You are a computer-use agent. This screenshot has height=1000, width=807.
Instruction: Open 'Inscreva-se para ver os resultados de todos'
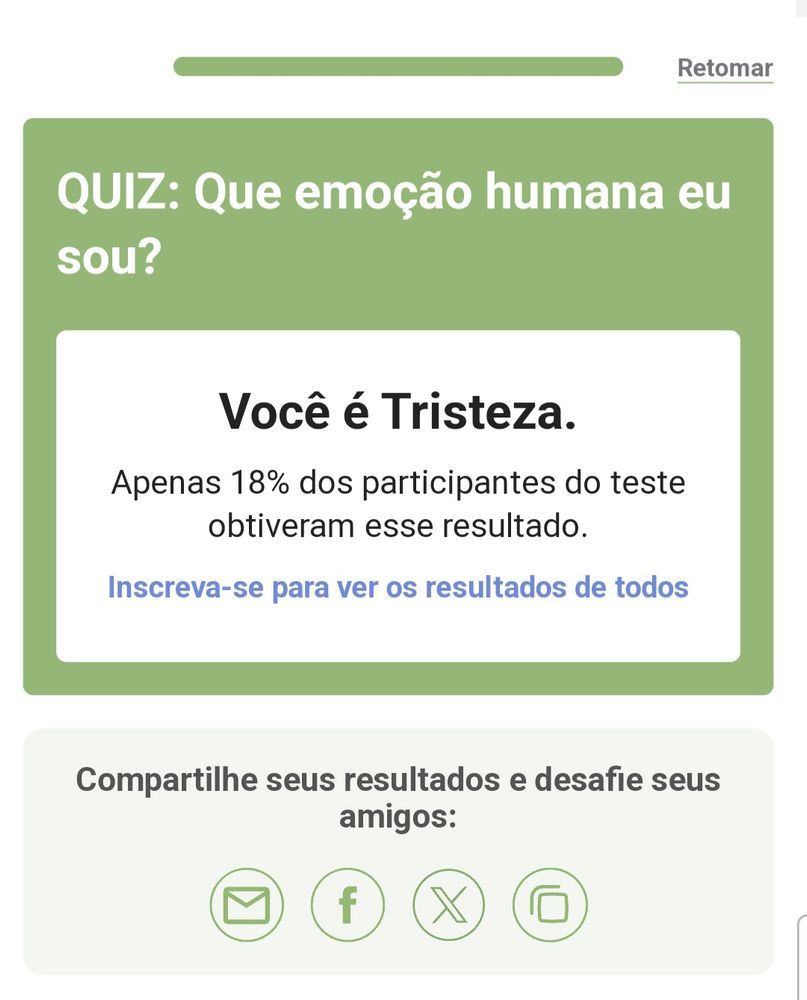pyautogui.click(x=398, y=587)
